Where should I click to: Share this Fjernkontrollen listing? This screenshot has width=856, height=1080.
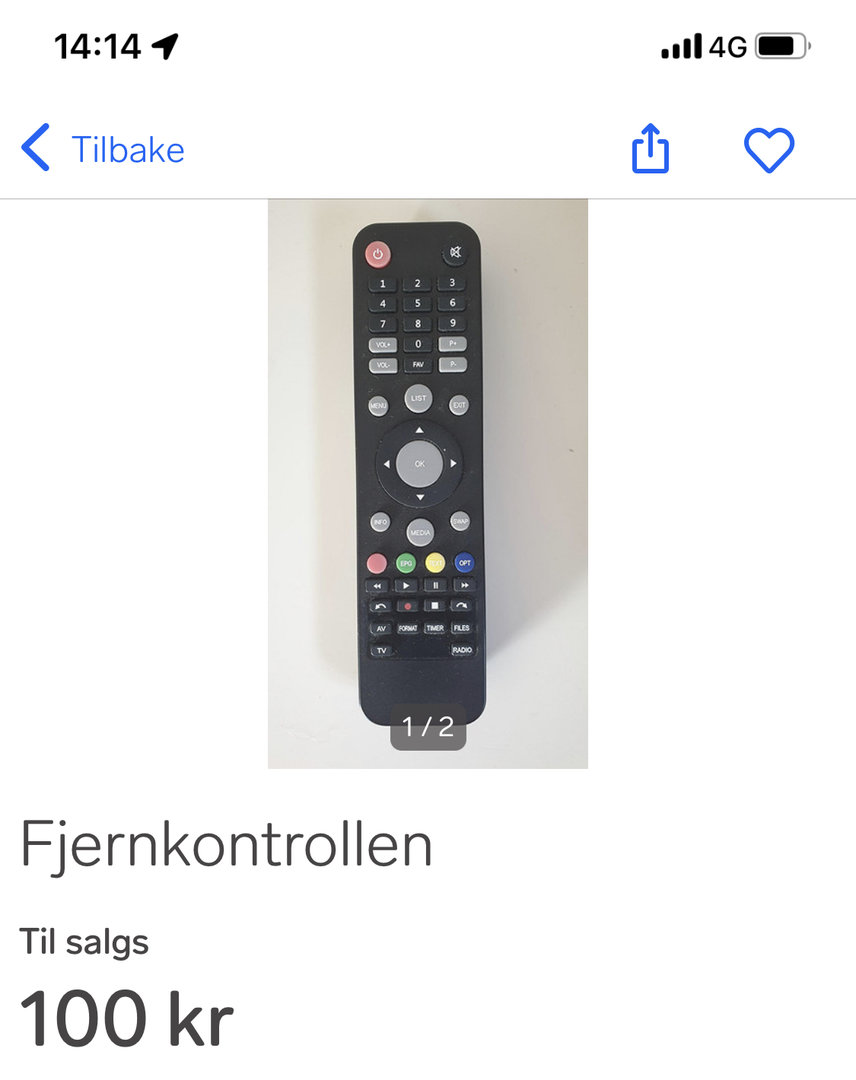coord(650,149)
